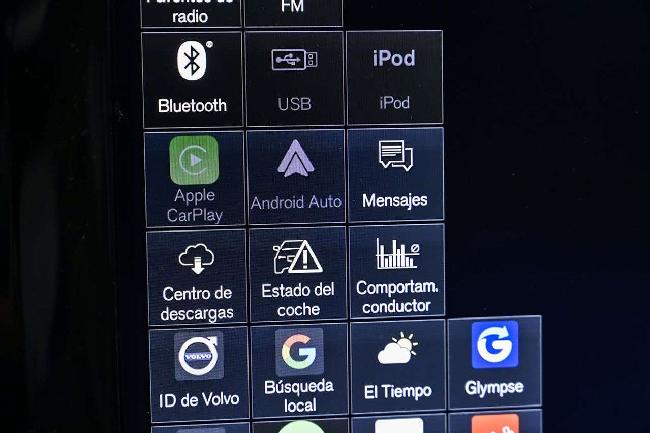Screen dimensions: 650x433
Task: Open Mensajes
Action: 395,175
